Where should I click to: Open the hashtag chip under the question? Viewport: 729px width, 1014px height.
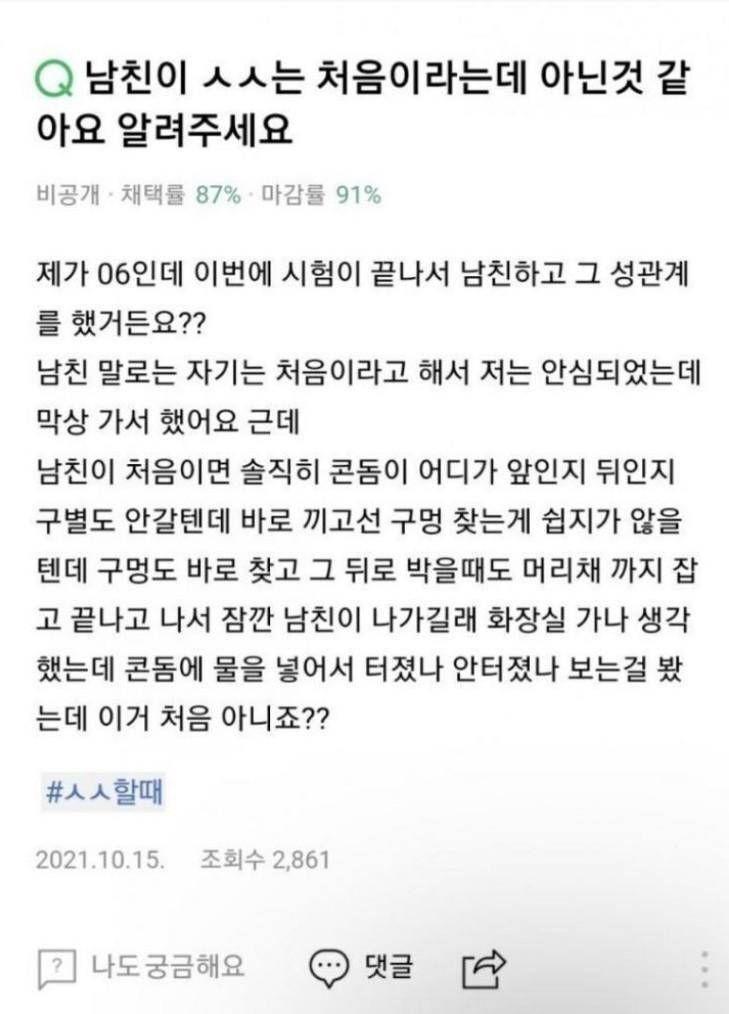104,792
